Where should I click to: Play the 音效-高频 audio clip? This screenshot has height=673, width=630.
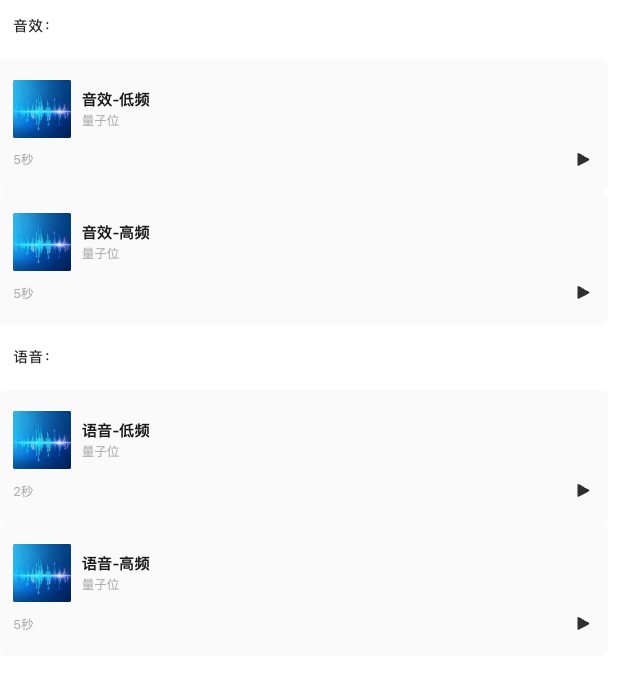pos(583,292)
